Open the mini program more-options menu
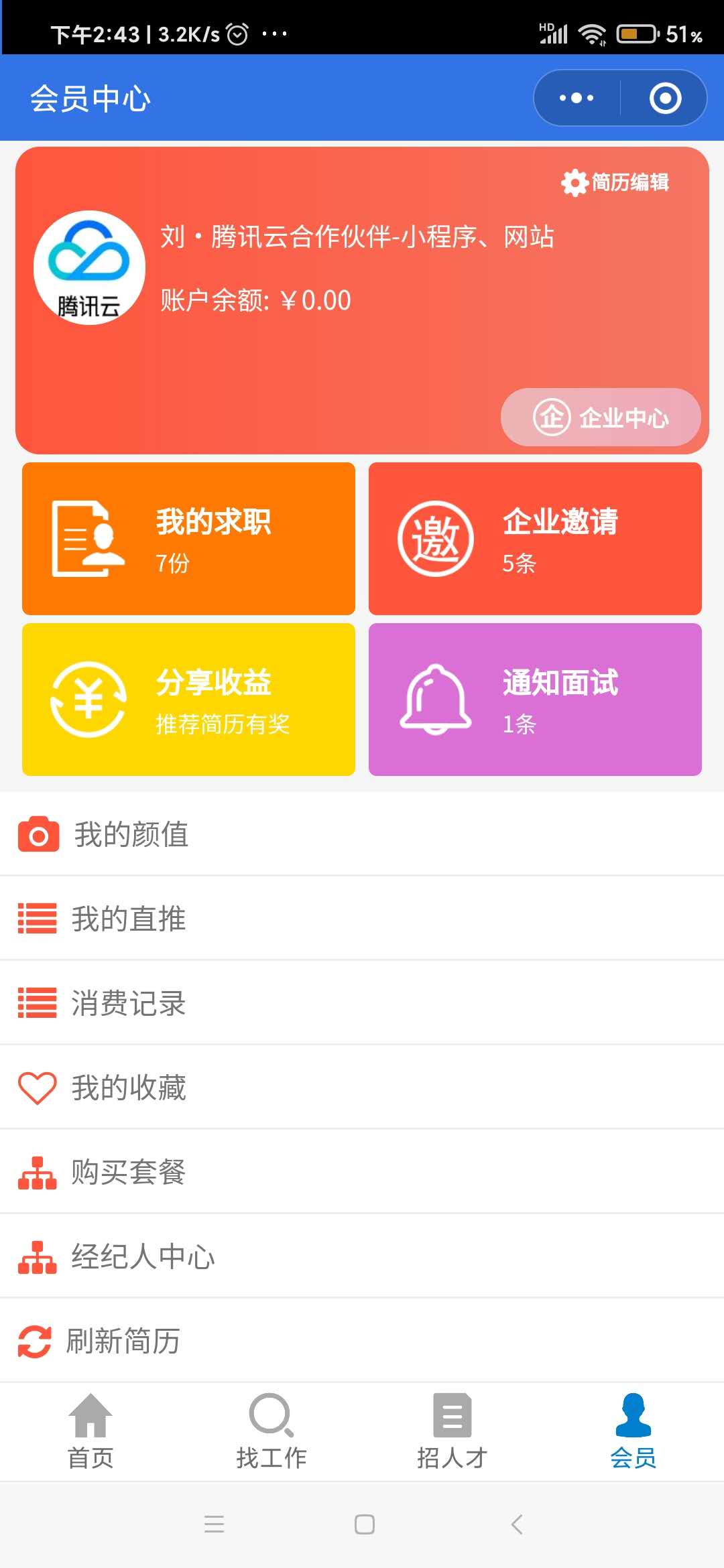724x1568 pixels. (x=577, y=98)
